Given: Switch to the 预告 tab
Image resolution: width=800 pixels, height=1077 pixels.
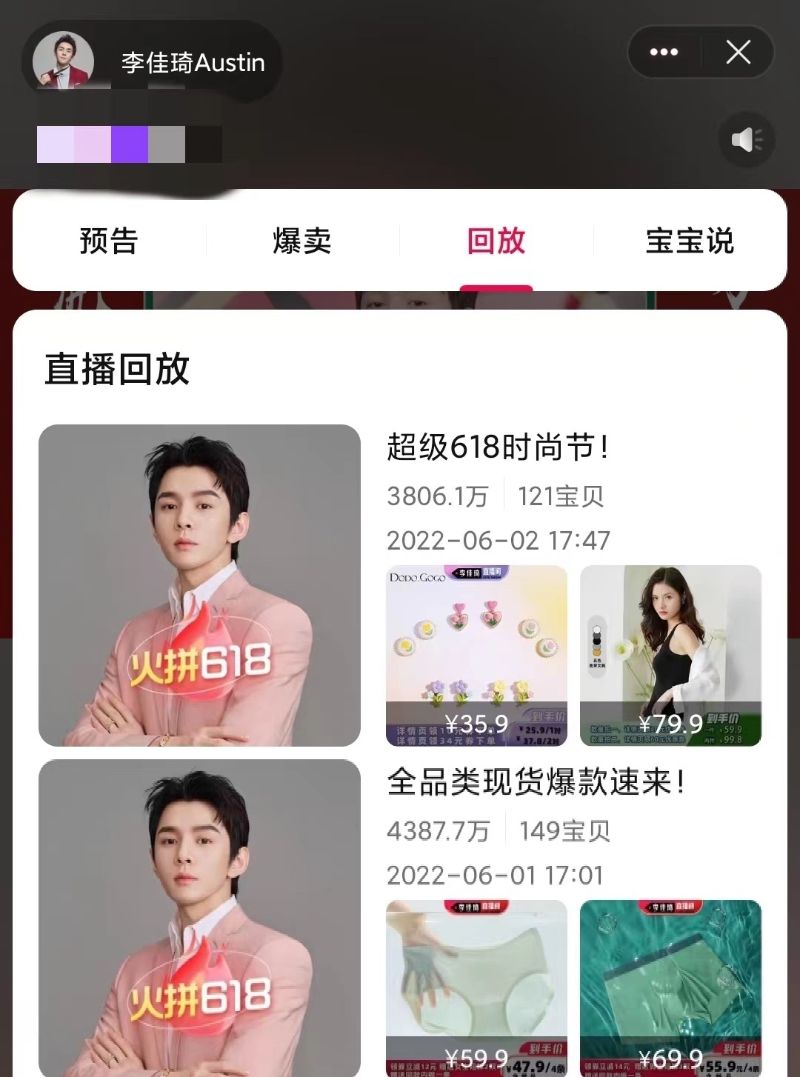Looking at the screenshot, I should point(109,241).
